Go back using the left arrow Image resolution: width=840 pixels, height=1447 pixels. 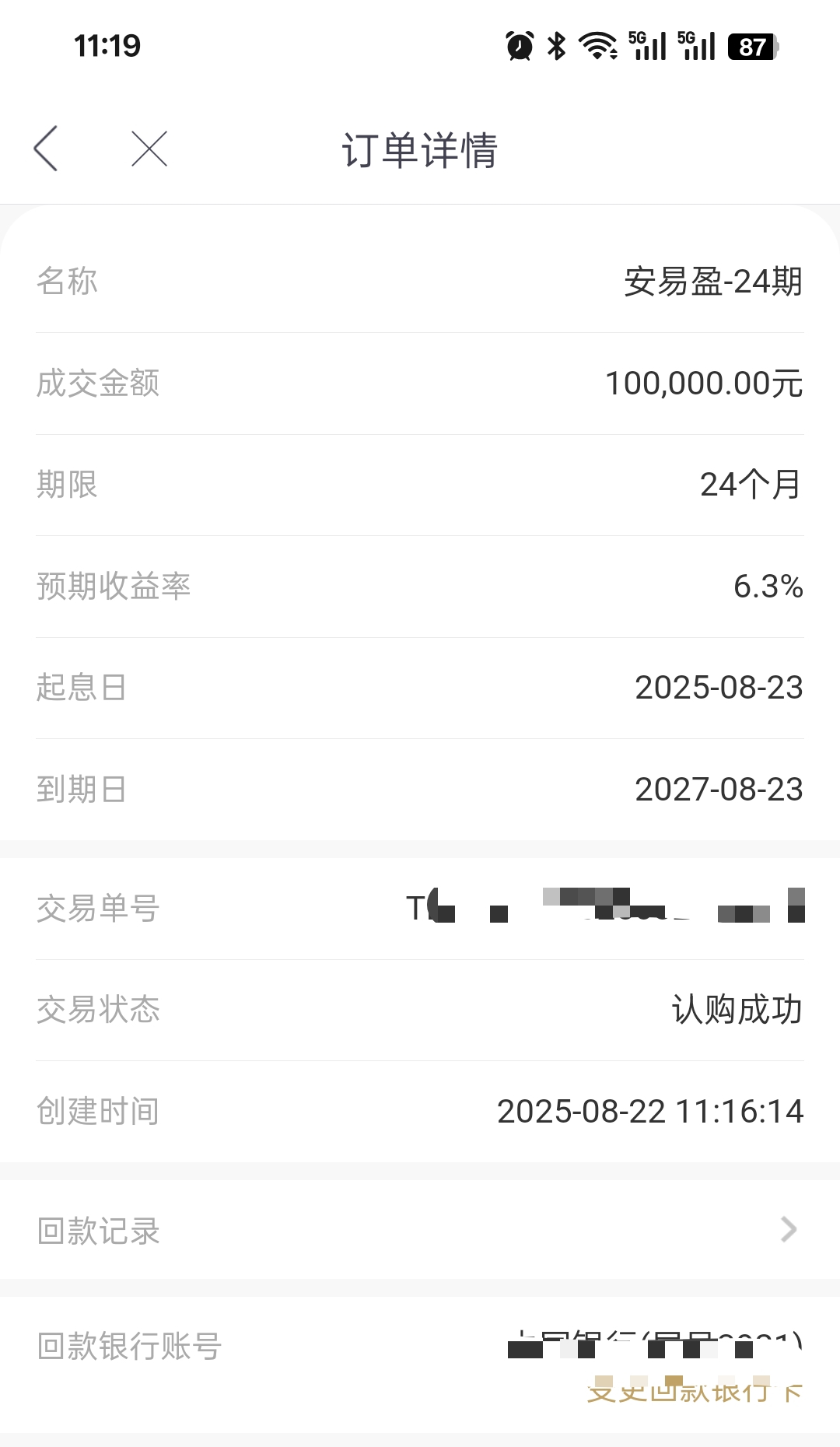point(46,149)
